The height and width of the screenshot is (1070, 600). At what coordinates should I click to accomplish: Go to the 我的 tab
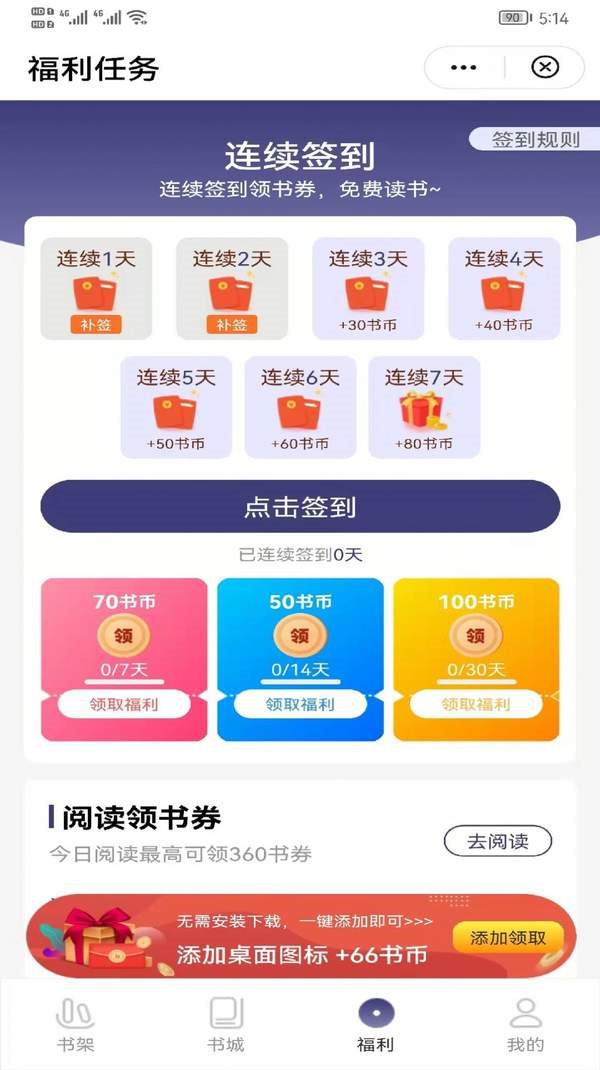[x=526, y=1024]
